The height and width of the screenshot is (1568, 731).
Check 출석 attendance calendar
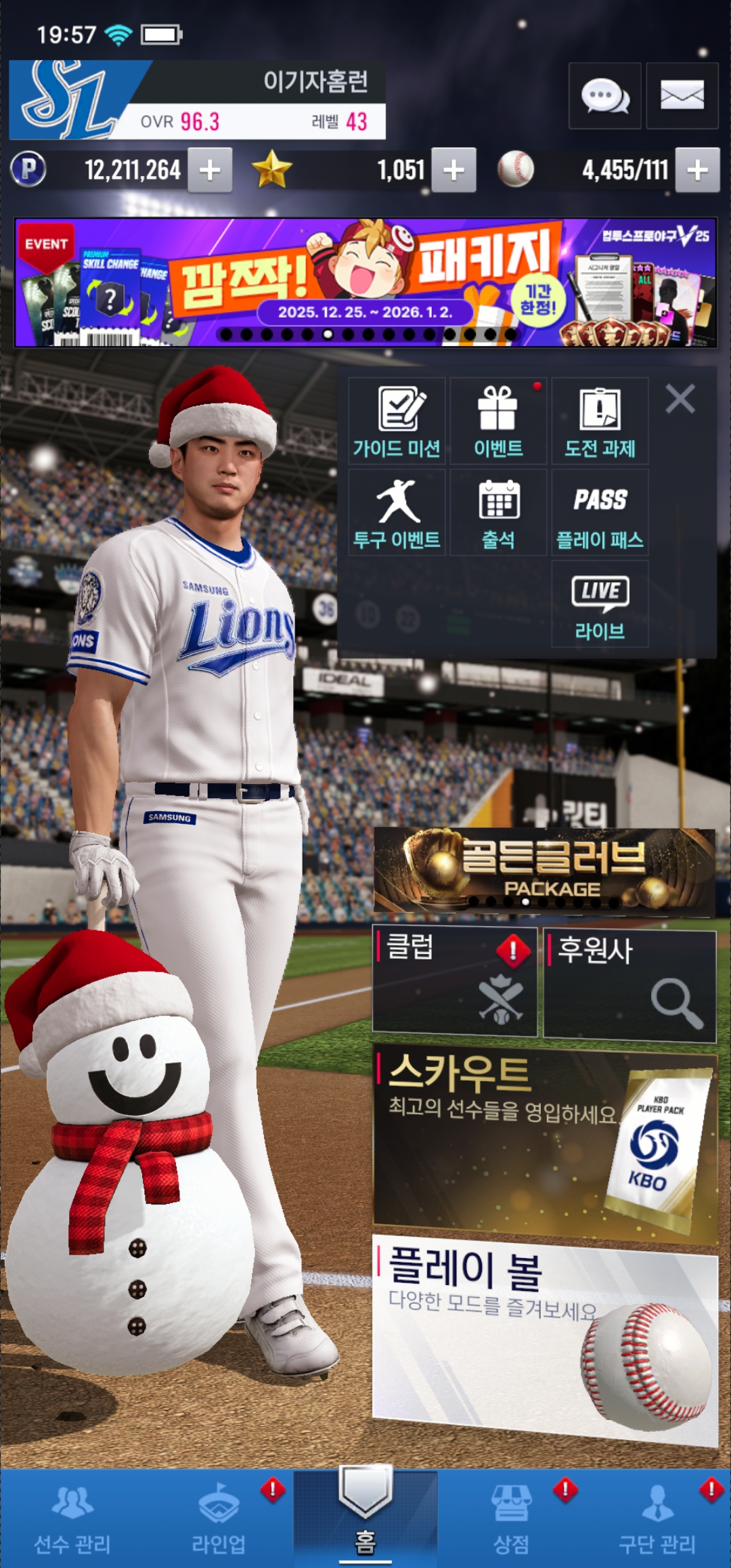point(498,513)
